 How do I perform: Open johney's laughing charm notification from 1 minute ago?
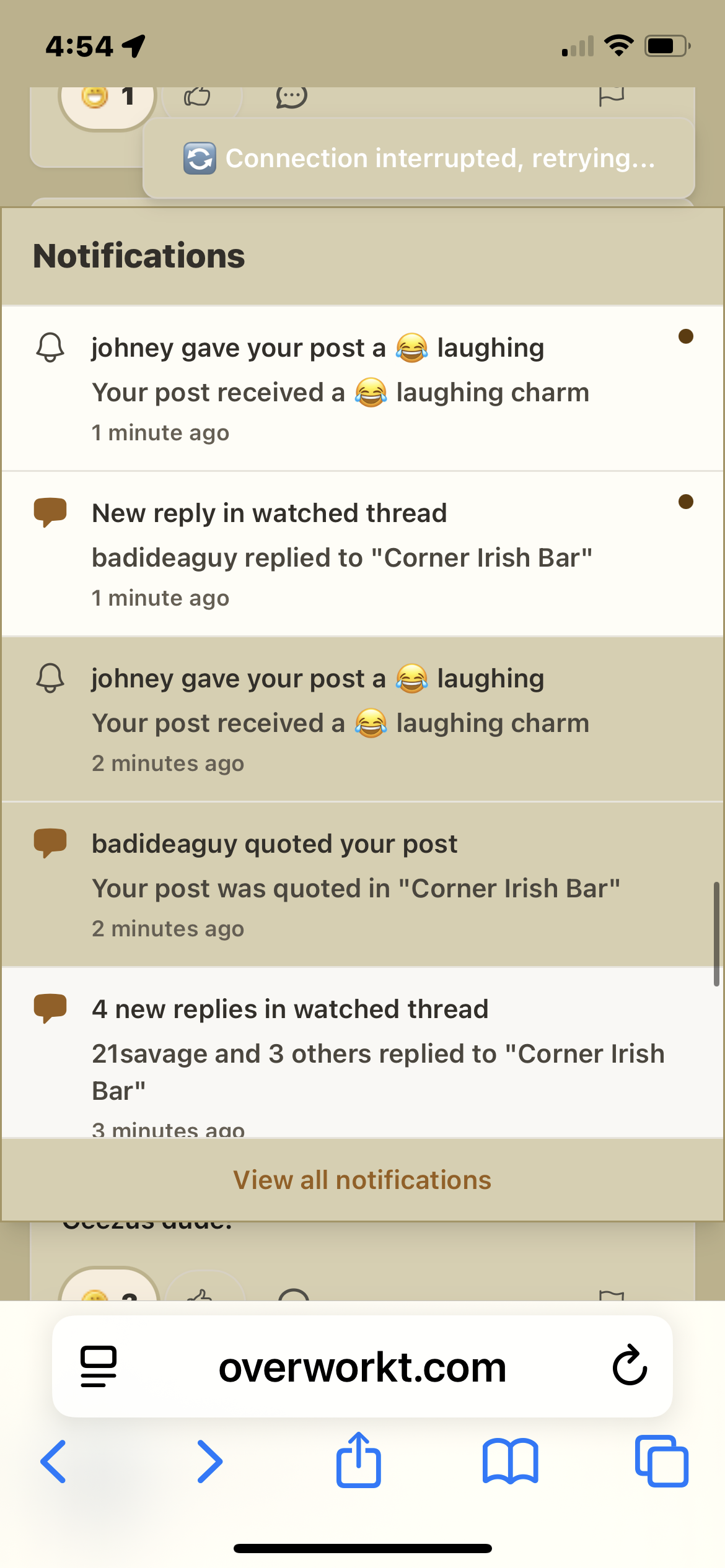(x=362, y=388)
